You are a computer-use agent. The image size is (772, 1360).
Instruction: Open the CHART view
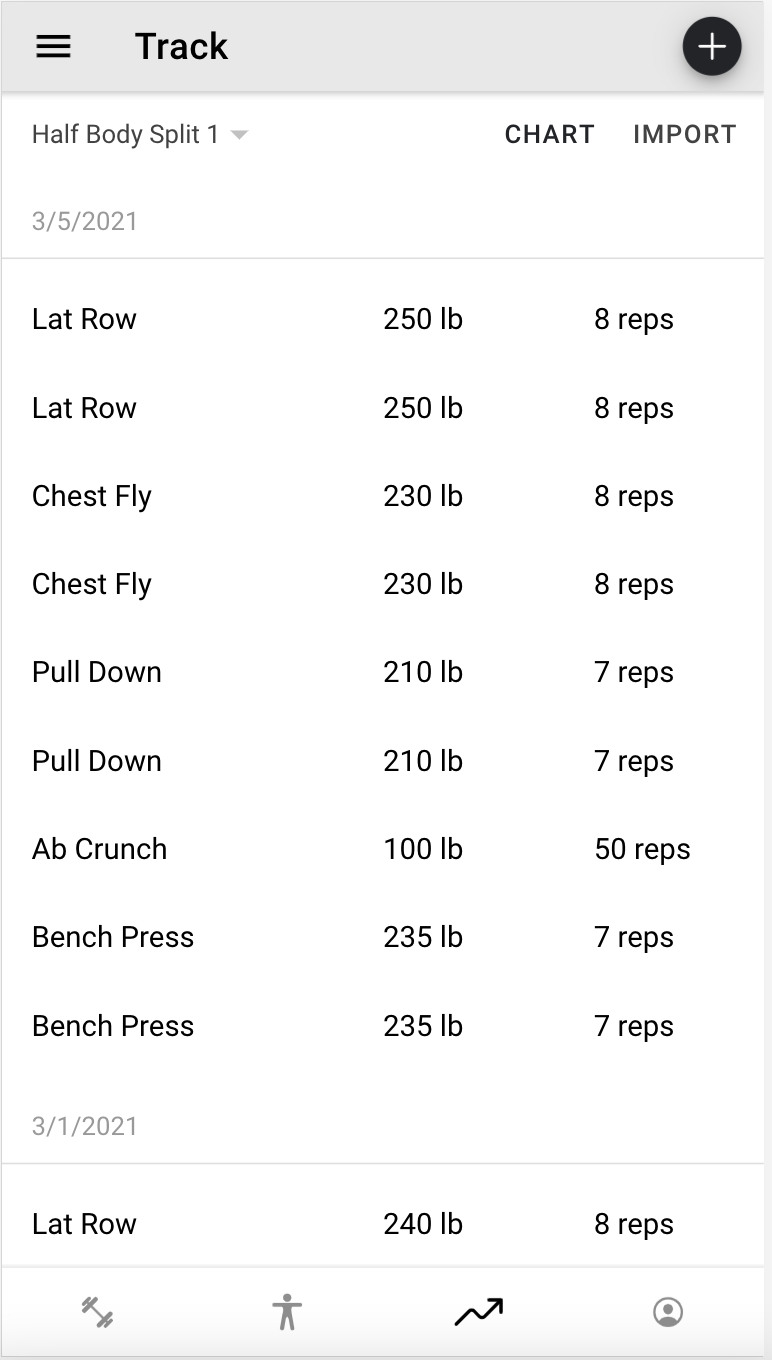tap(549, 134)
